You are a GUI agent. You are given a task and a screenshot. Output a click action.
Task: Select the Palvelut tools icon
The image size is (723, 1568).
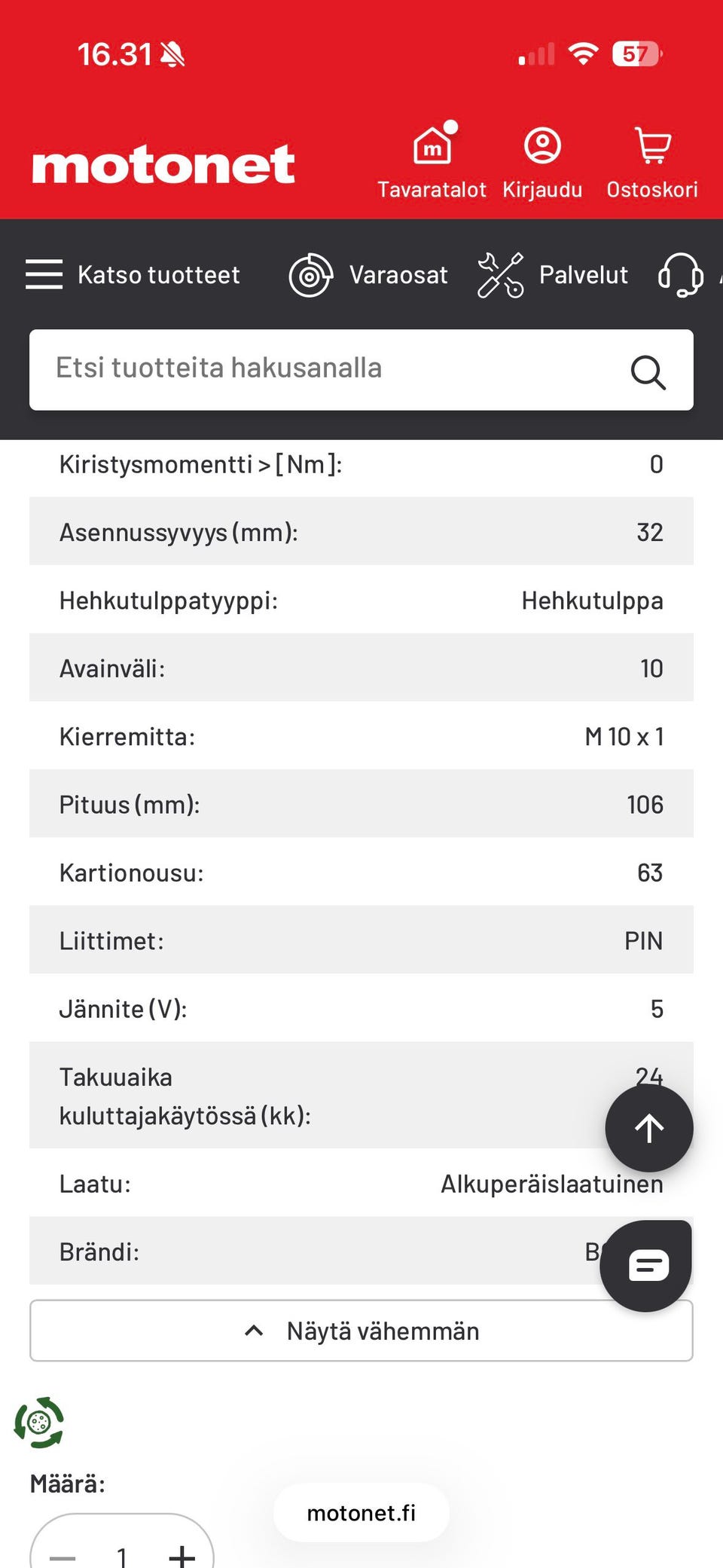click(x=501, y=274)
